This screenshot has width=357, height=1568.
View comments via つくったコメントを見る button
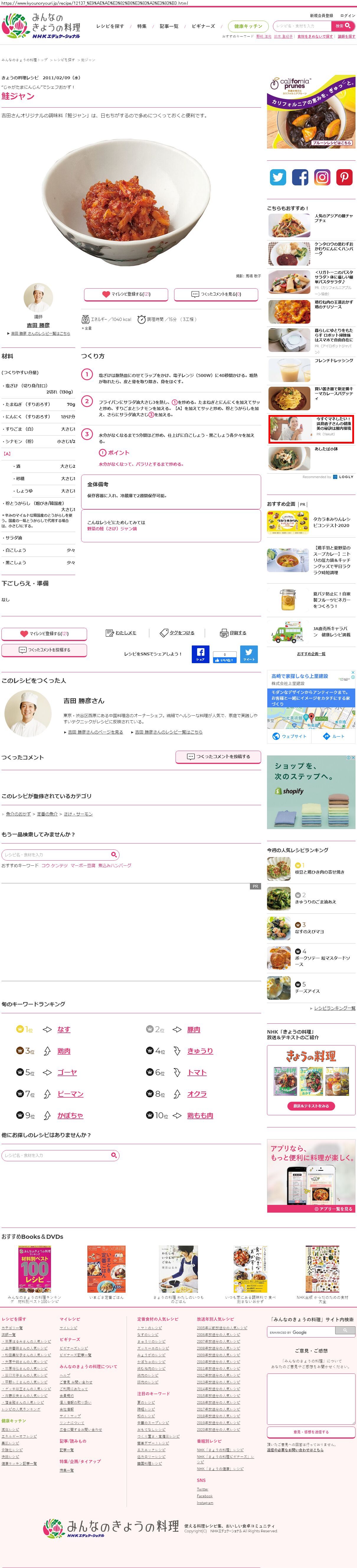coord(216,294)
